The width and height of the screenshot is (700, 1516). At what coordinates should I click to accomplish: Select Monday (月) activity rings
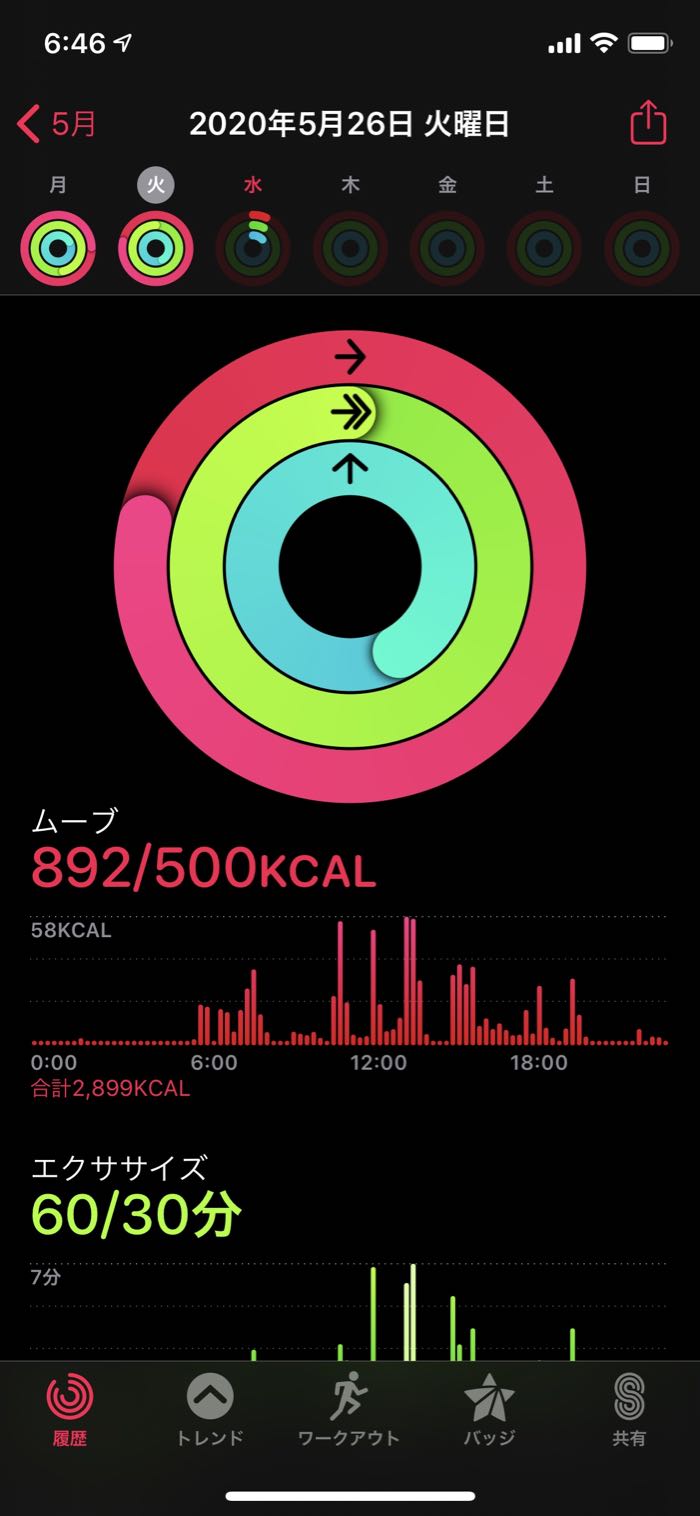click(58, 249)
